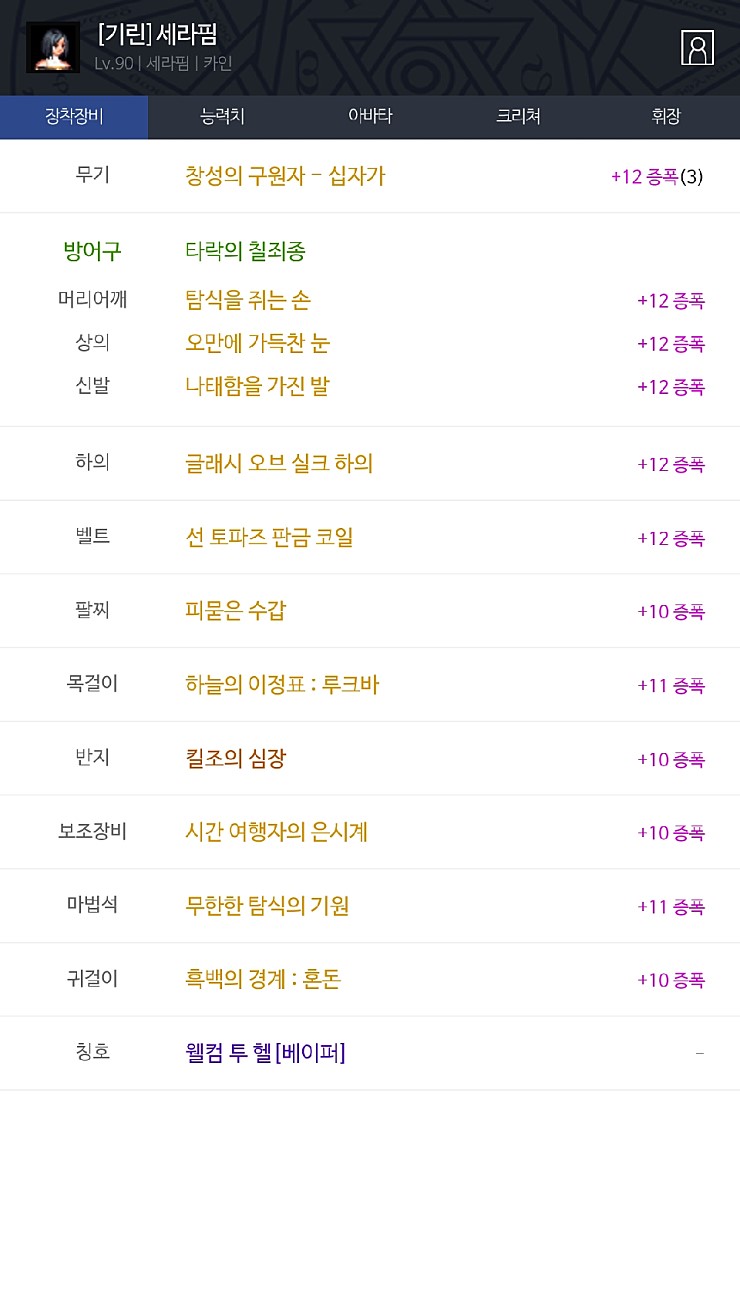Open weapon item 창성의 구원자 - 십자가
Viewport: 740px width, 1315px height.
285,176
